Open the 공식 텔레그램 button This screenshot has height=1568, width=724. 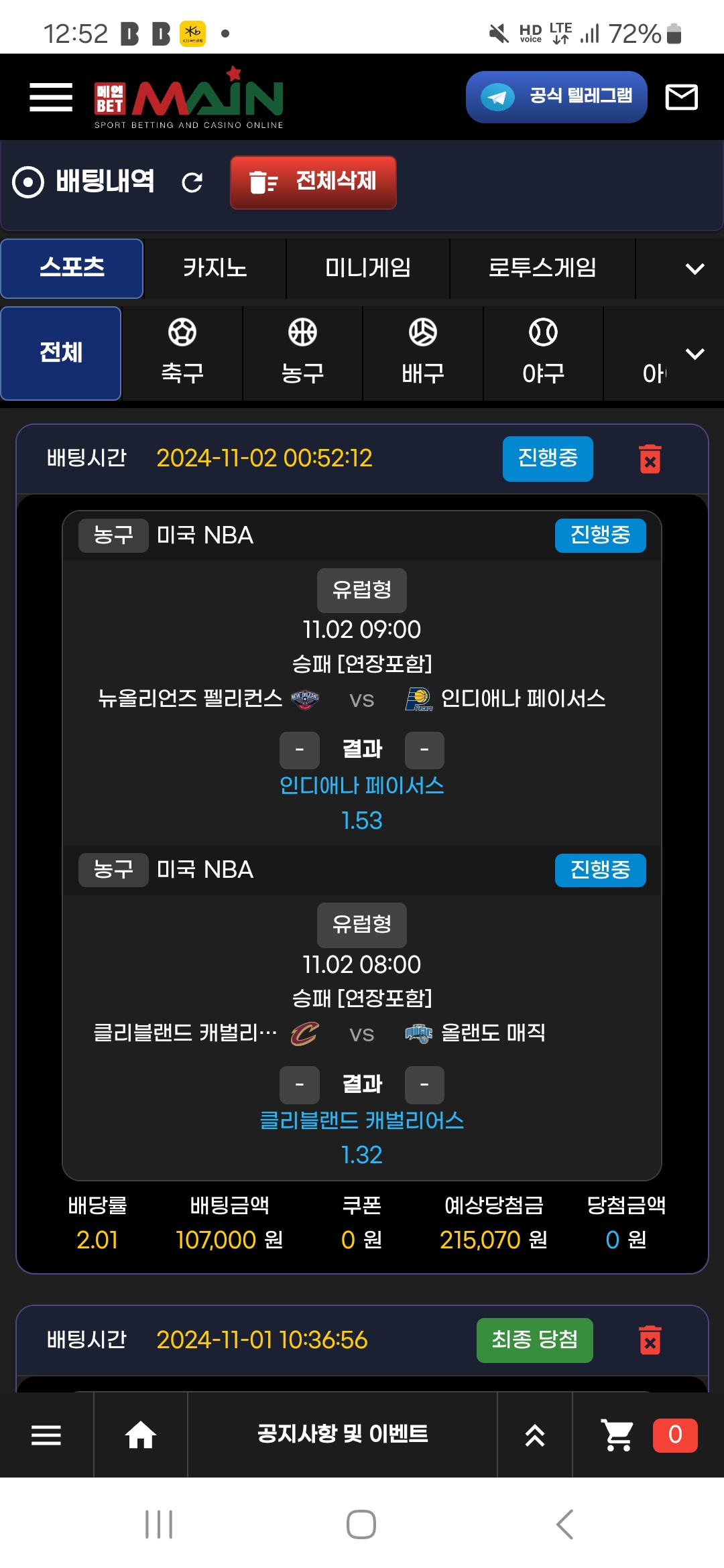556,97
